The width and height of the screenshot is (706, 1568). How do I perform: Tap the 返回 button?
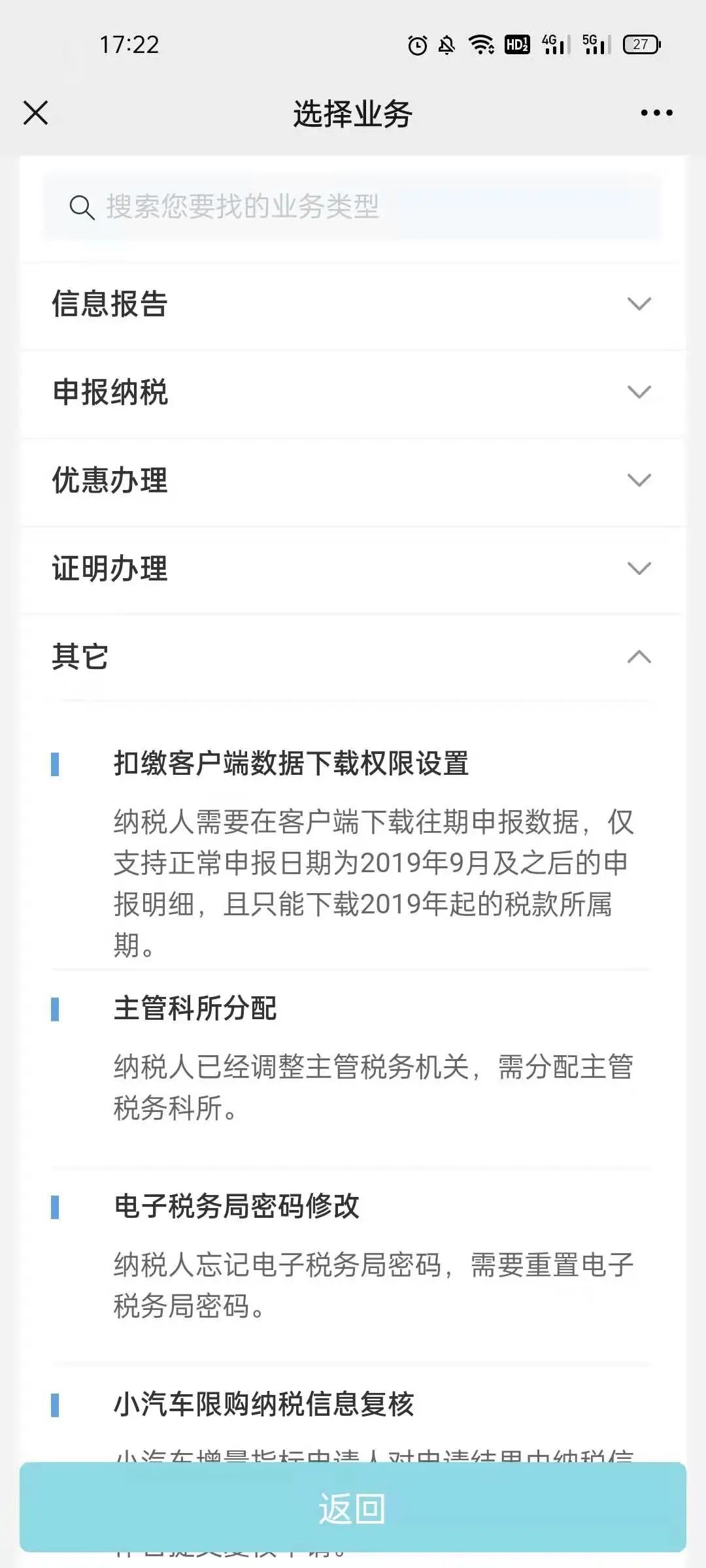click(x=353, y=1508)
